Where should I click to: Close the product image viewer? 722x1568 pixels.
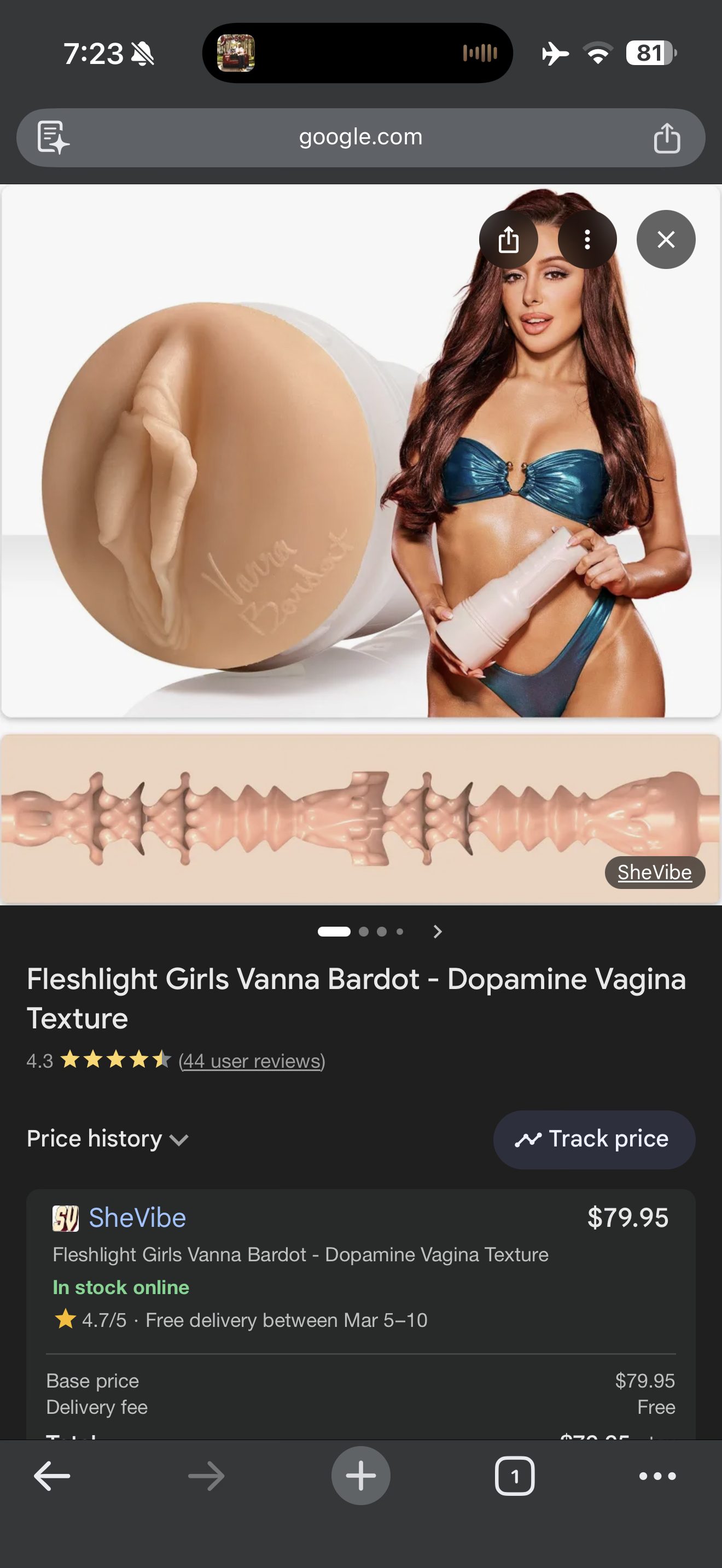pyautogui.click(x=665, y=239)
